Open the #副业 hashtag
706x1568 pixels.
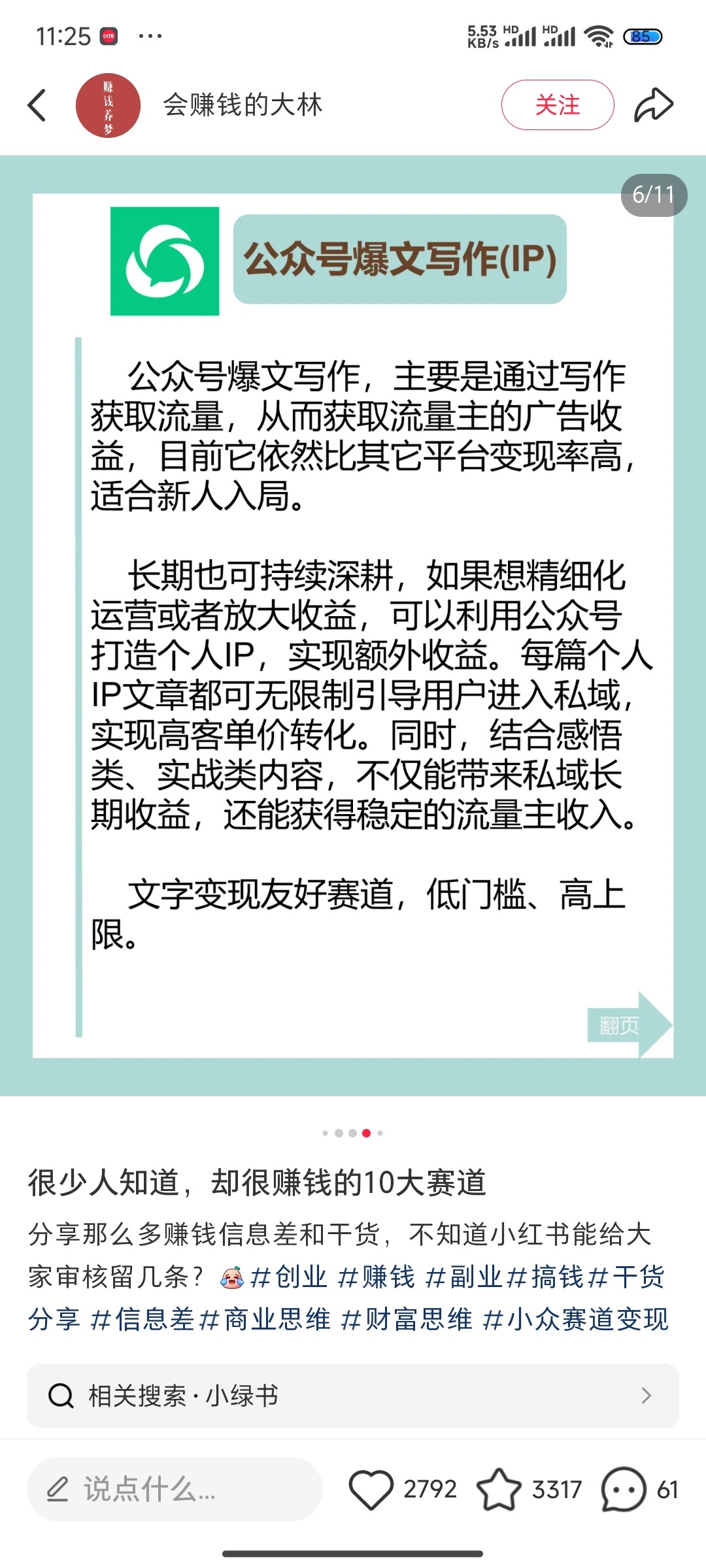click(x=463, y=1277)
